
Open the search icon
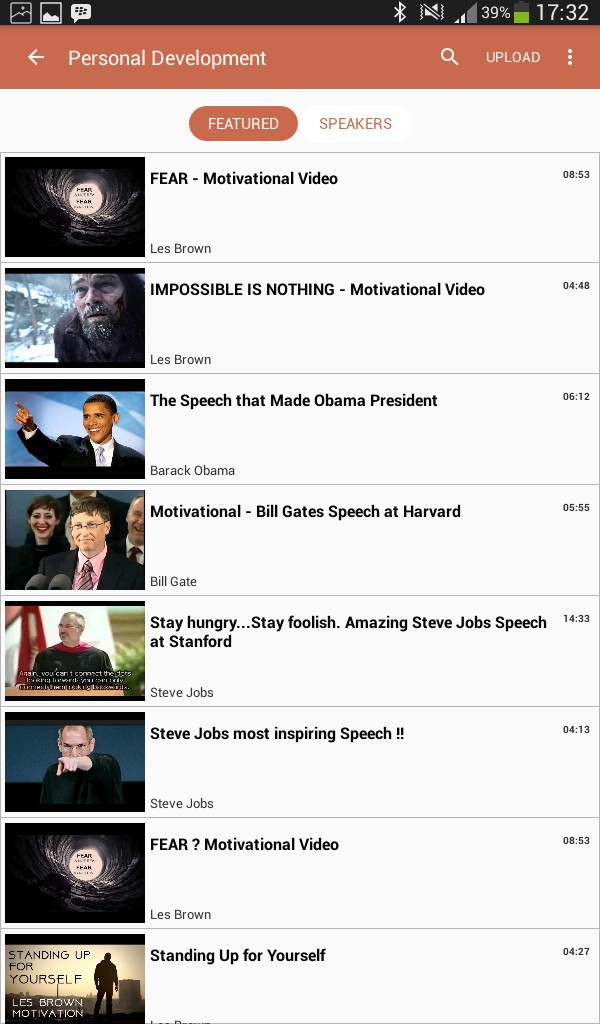point(449,57)
